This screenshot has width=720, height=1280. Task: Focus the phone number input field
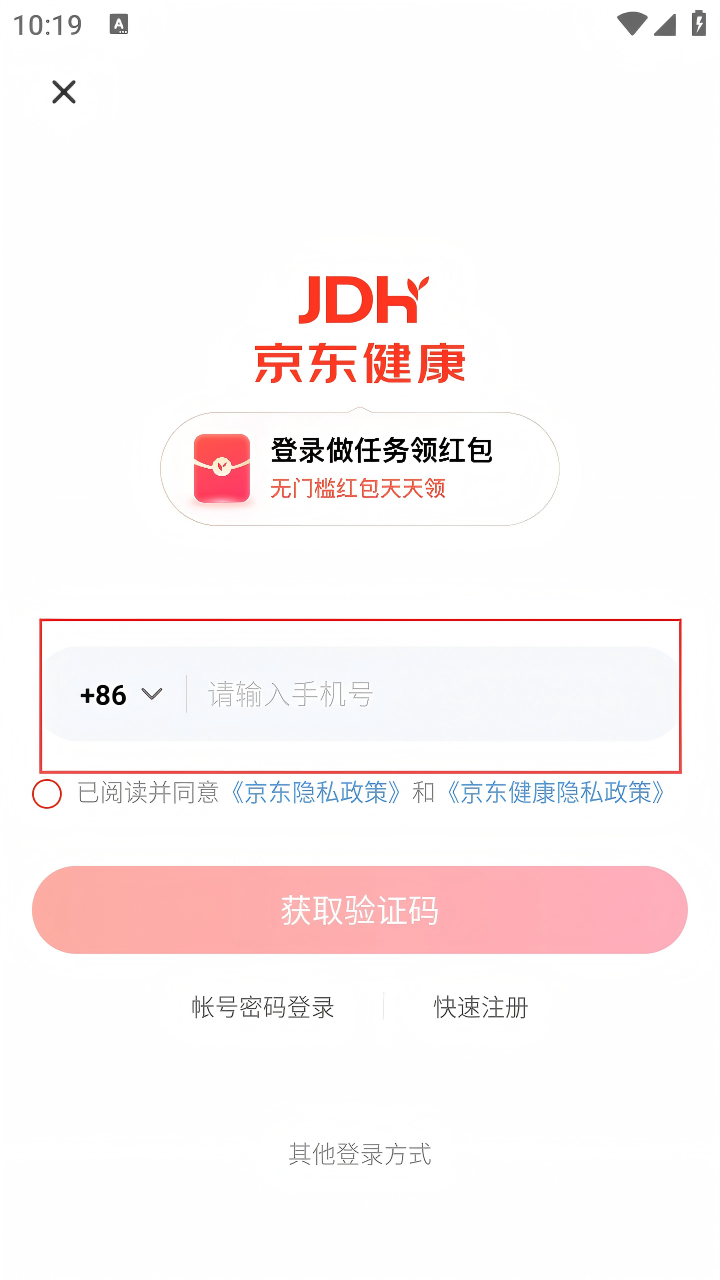click(x=420, y=694)
